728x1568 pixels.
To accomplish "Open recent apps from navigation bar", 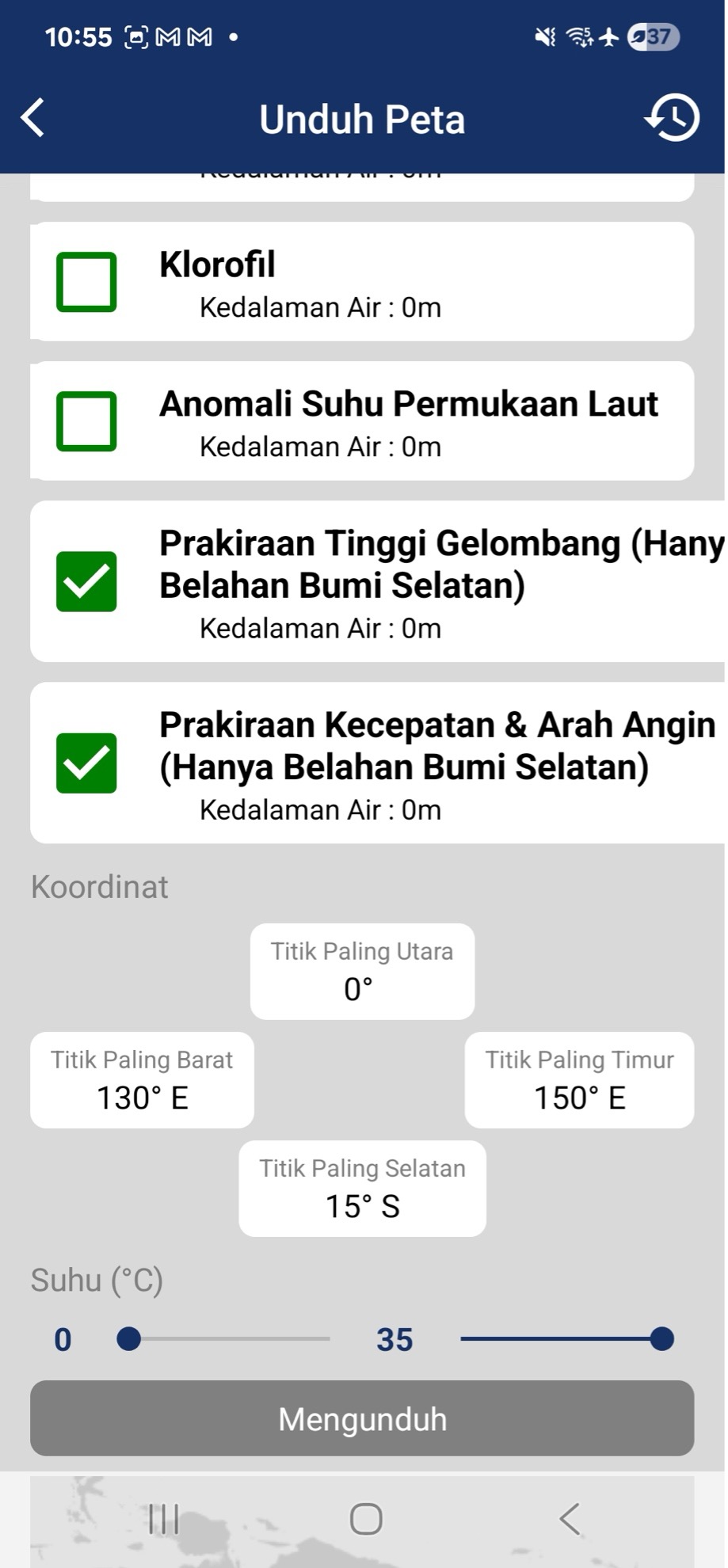I will point(163,1519).
